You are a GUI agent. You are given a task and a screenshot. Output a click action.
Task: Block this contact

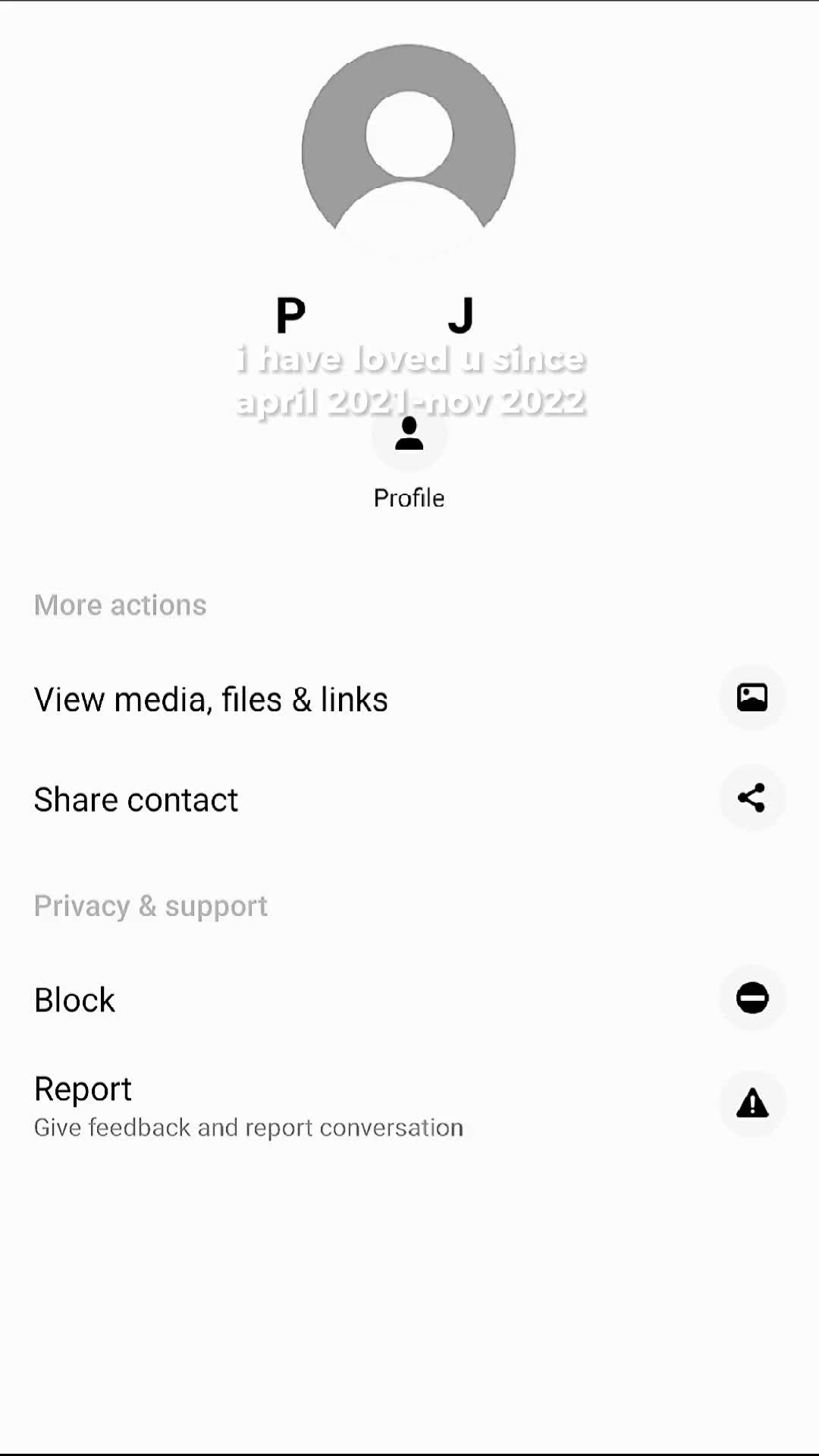click(75, 999)
